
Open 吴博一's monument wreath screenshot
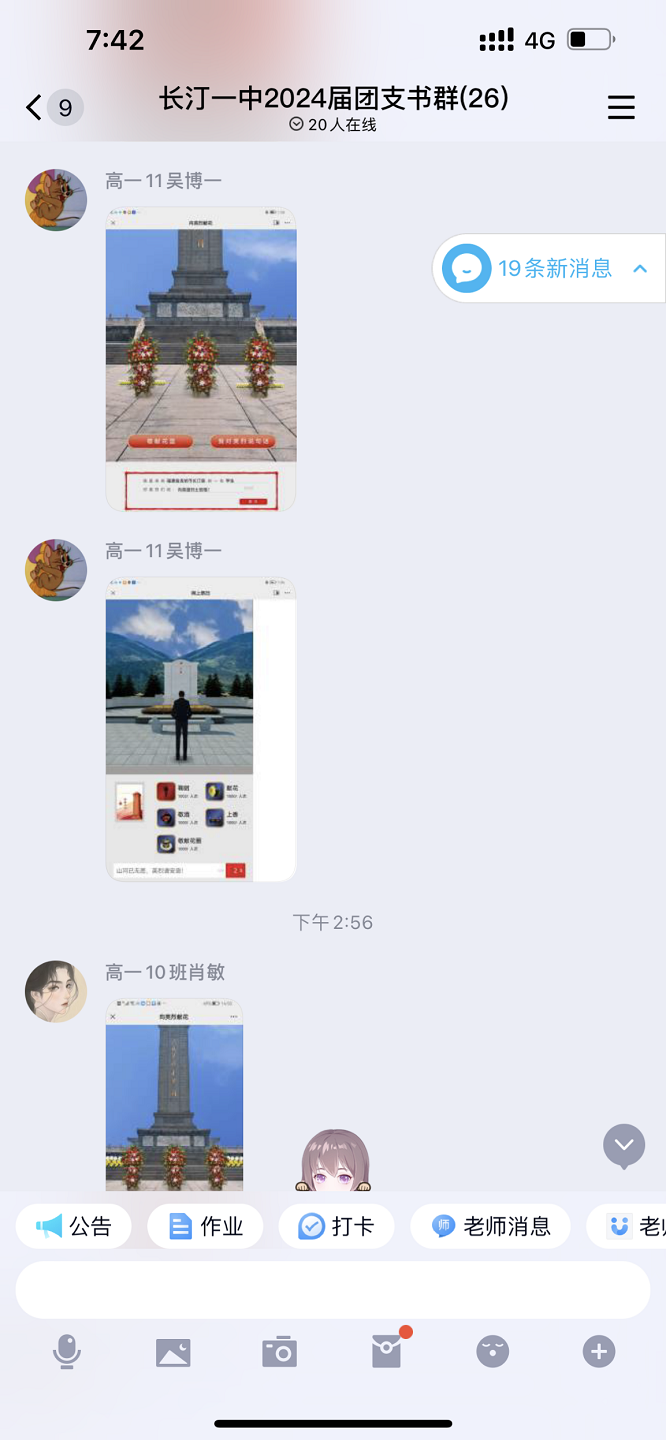pos(201,359)
